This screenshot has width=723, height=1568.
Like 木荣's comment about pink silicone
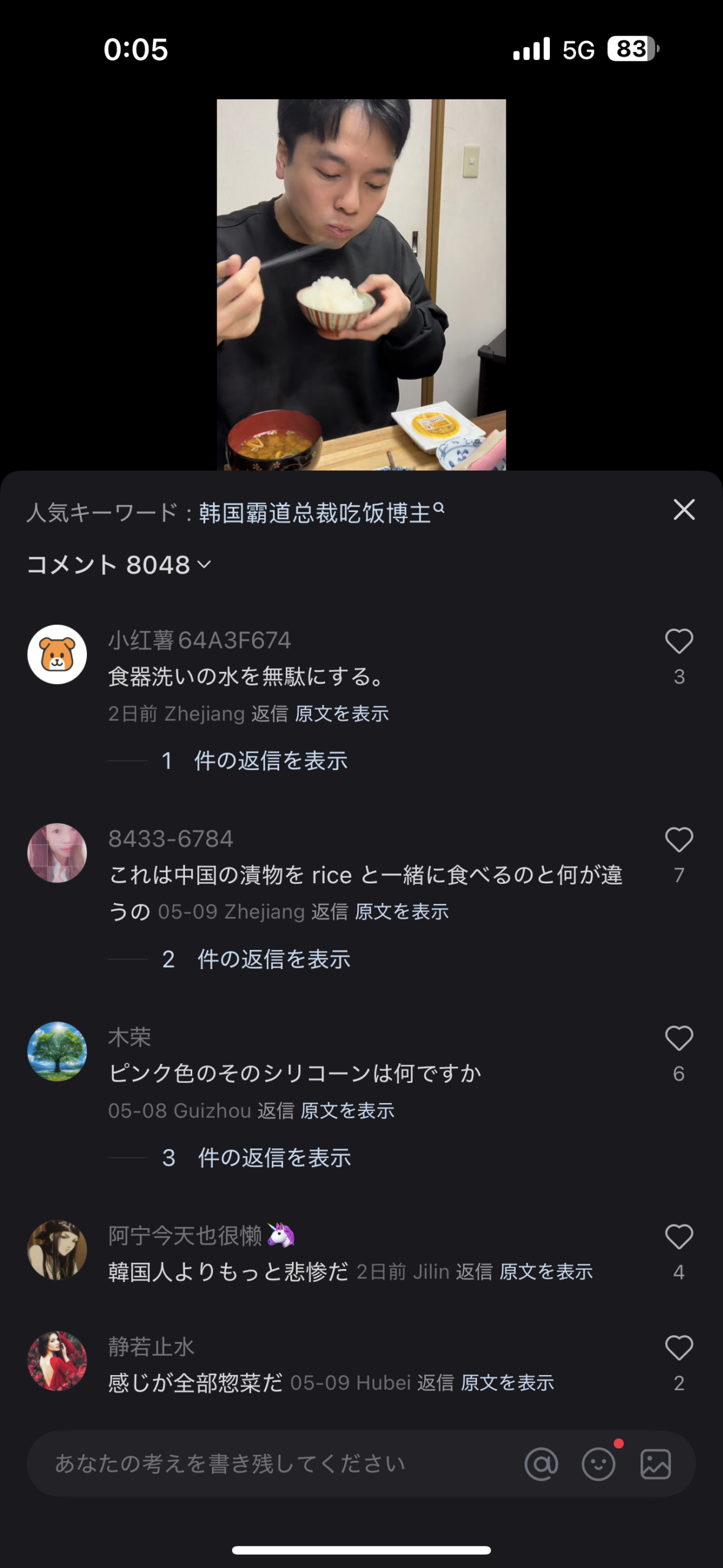pyautogui.click(x=679, y=1039)
